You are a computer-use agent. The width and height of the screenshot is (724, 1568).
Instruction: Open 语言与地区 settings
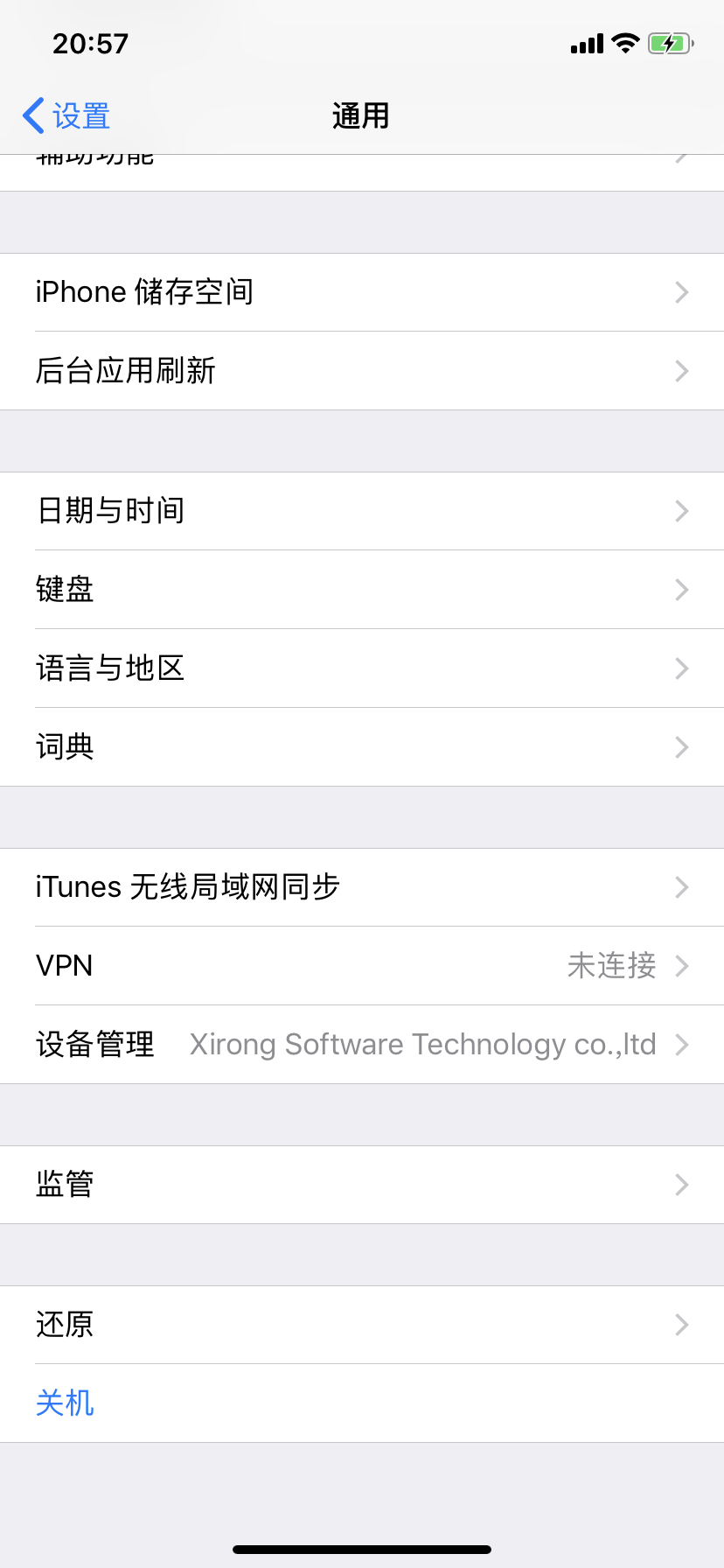pyautogui.click(x=362, y=668)
